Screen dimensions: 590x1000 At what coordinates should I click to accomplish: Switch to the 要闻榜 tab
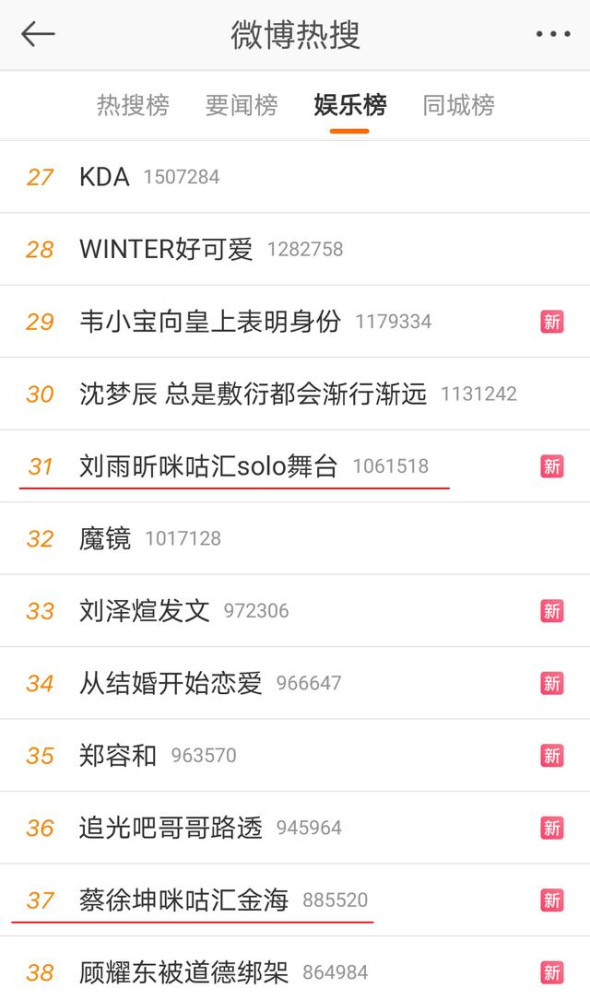click(241, 105)
